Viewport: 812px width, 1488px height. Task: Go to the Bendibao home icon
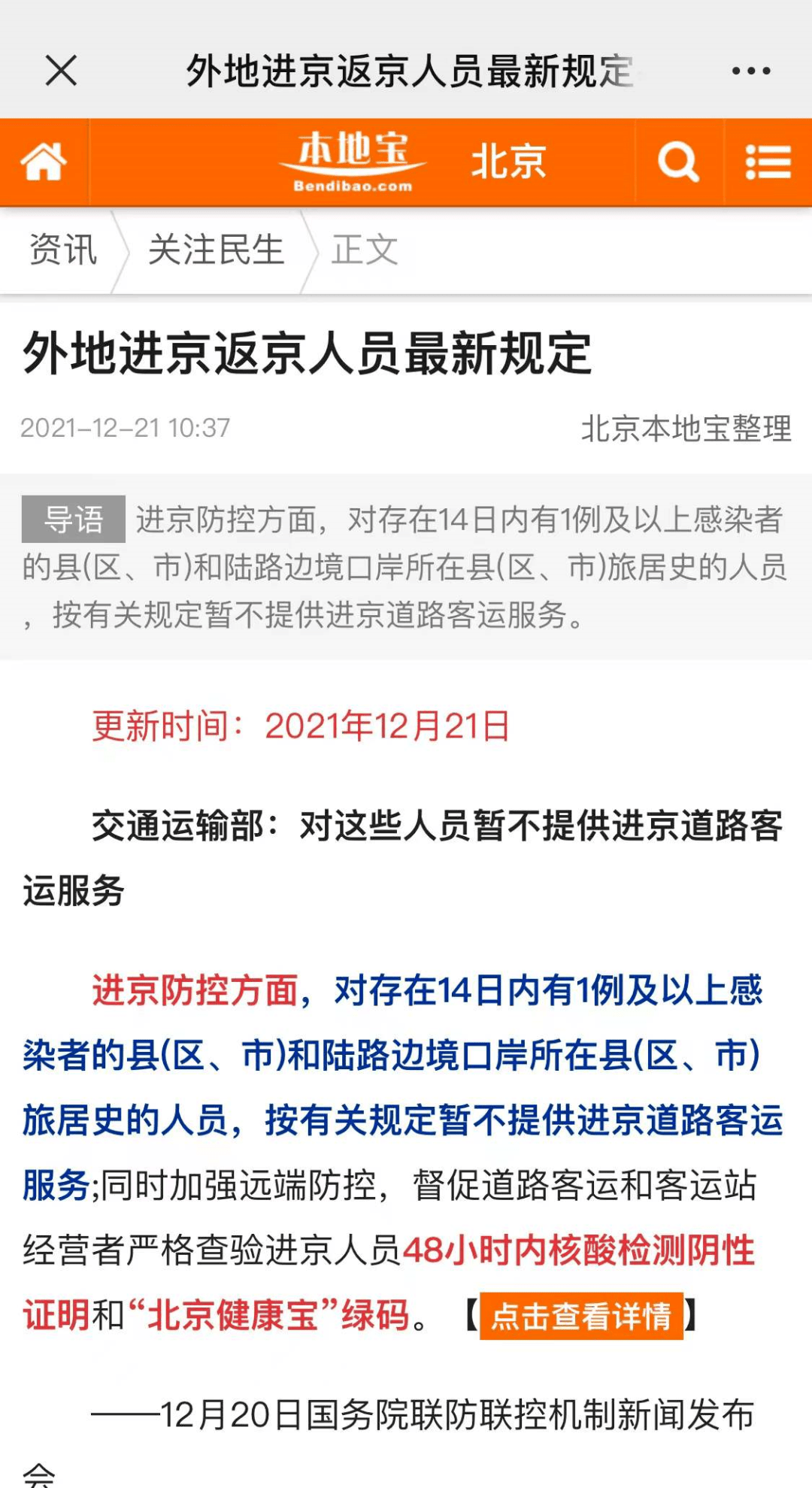pos(44,162)
